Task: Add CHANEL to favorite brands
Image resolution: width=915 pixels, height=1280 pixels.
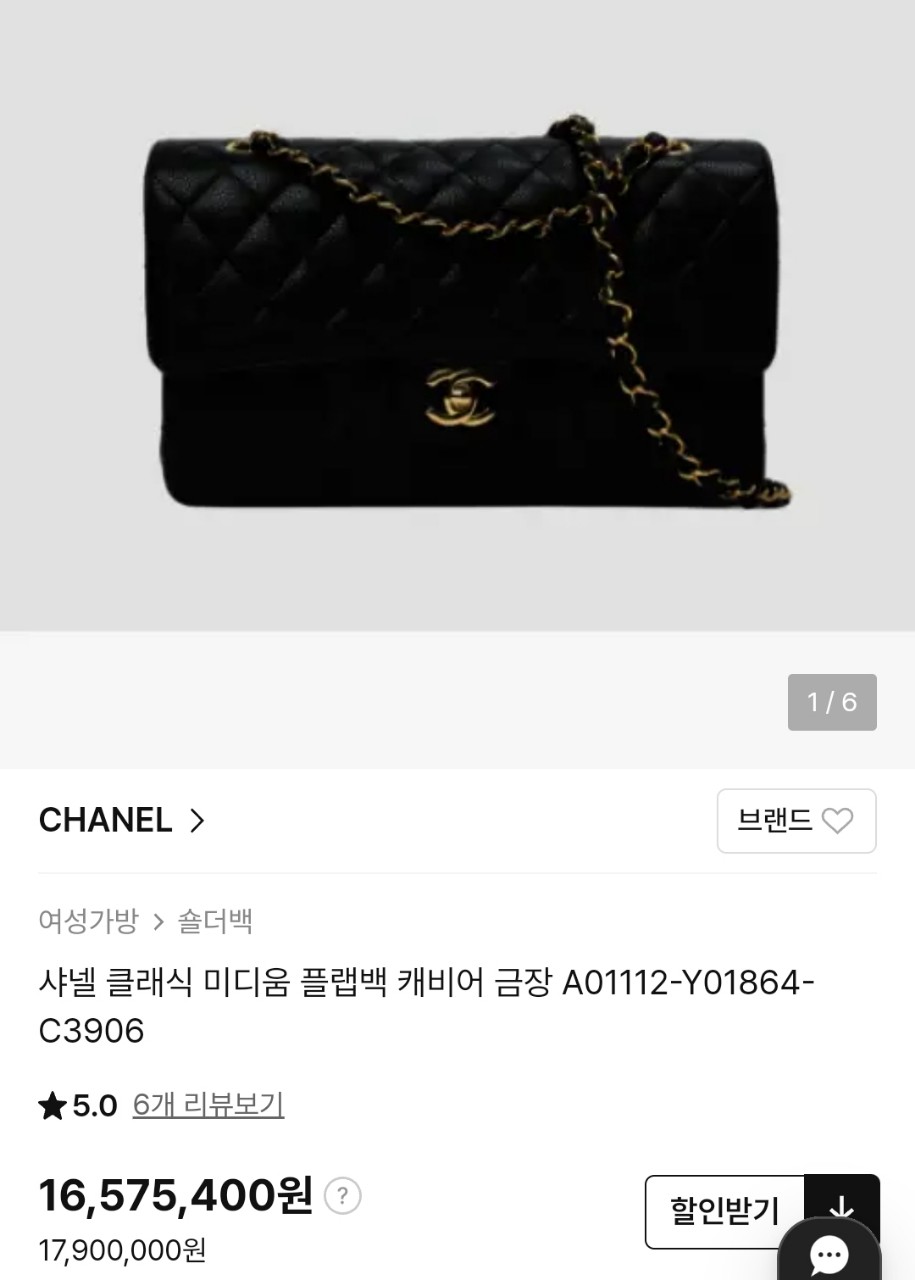Action: pyautogui.click(x=796, y=821)
